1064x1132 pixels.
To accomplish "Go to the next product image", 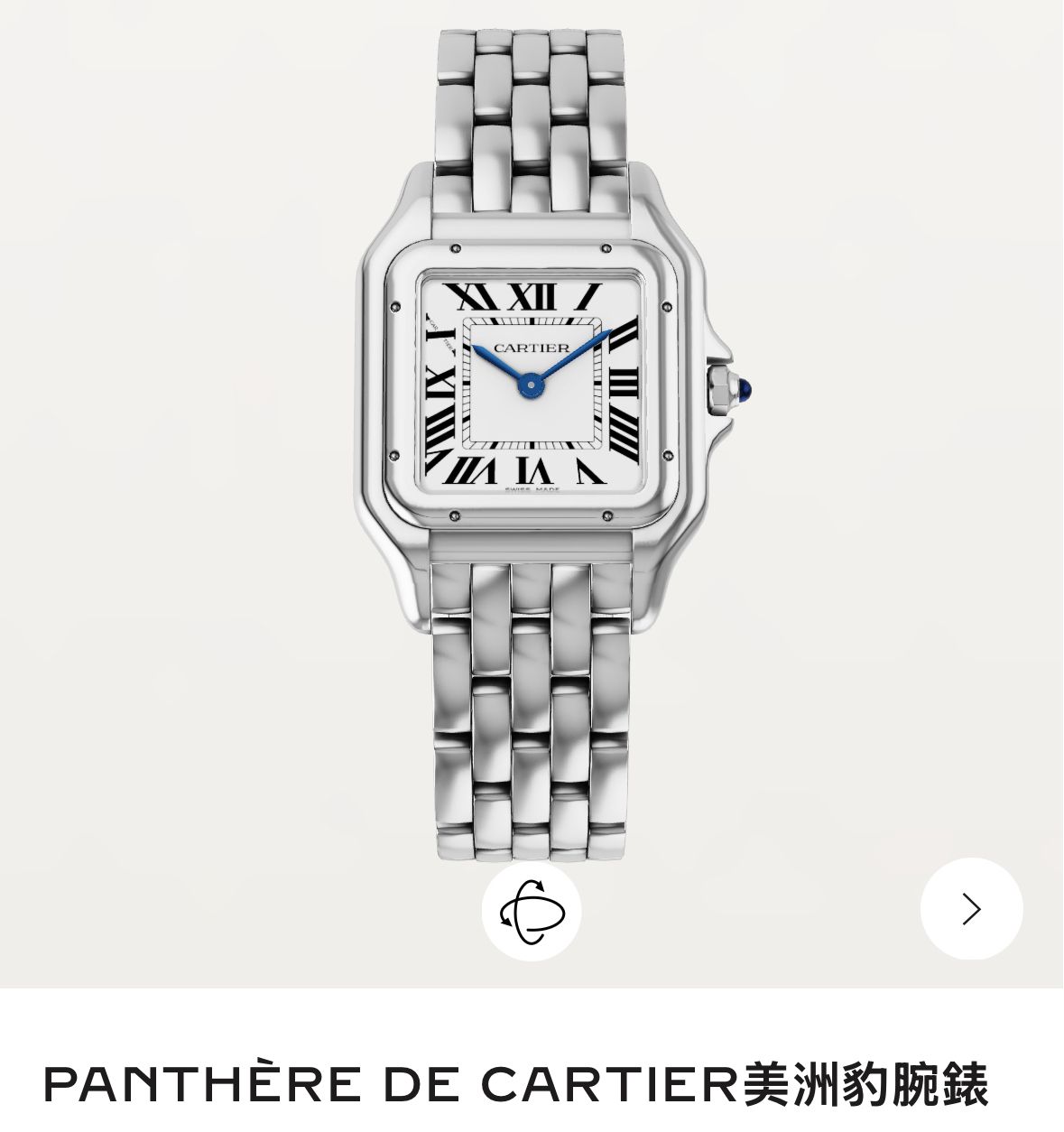I will coord(971,909).
